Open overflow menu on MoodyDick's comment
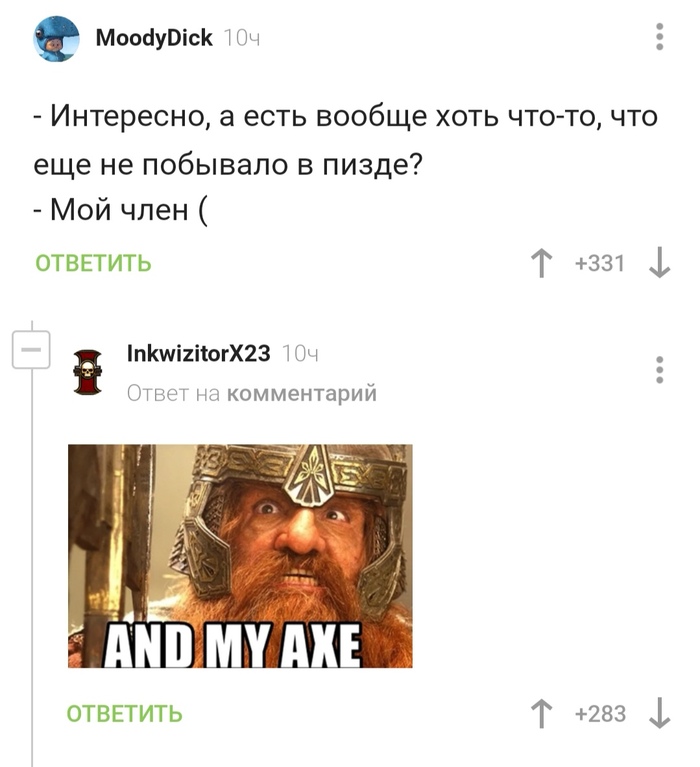The height and width of the screenshot is (767, 700). tap(659, 38)
